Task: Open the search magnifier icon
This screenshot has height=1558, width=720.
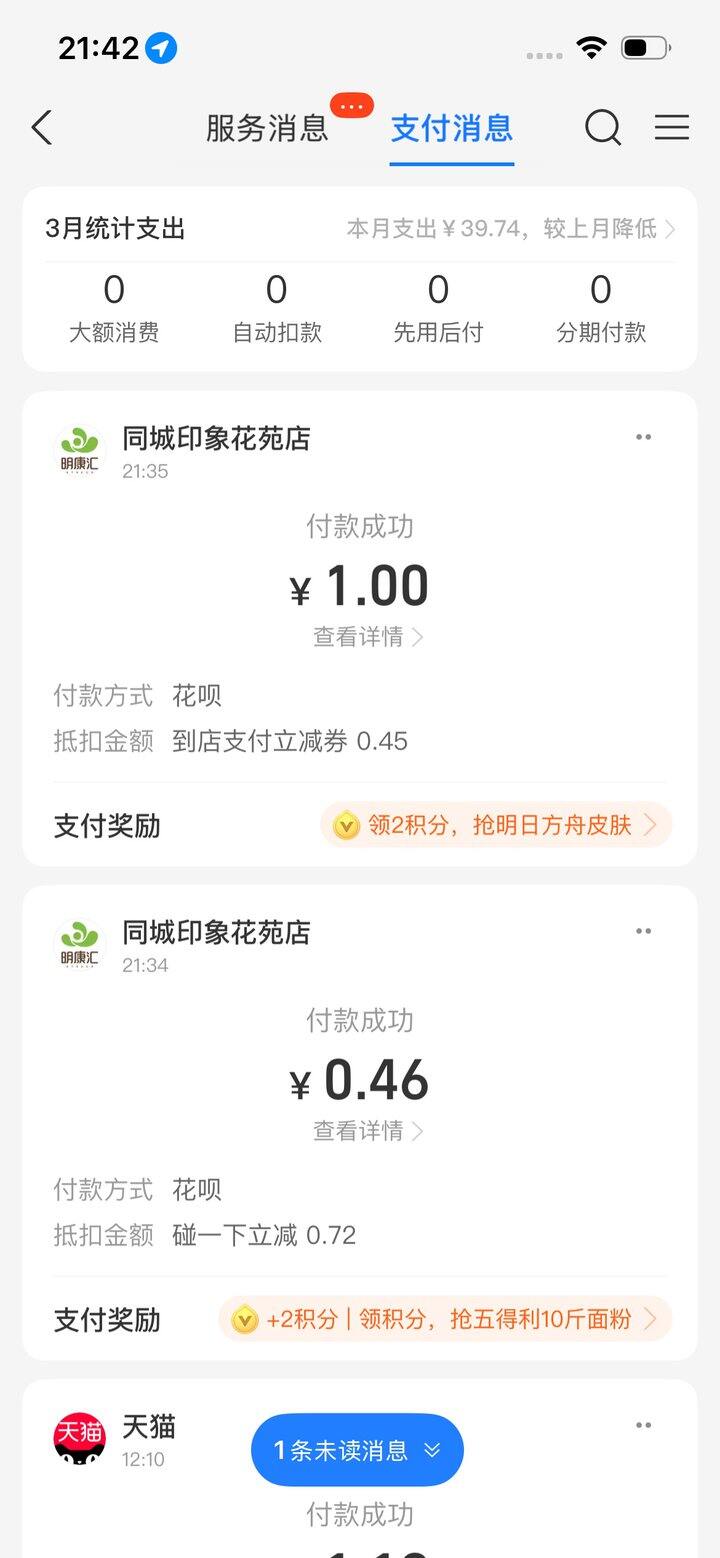Action: click(x=603, y=128)
